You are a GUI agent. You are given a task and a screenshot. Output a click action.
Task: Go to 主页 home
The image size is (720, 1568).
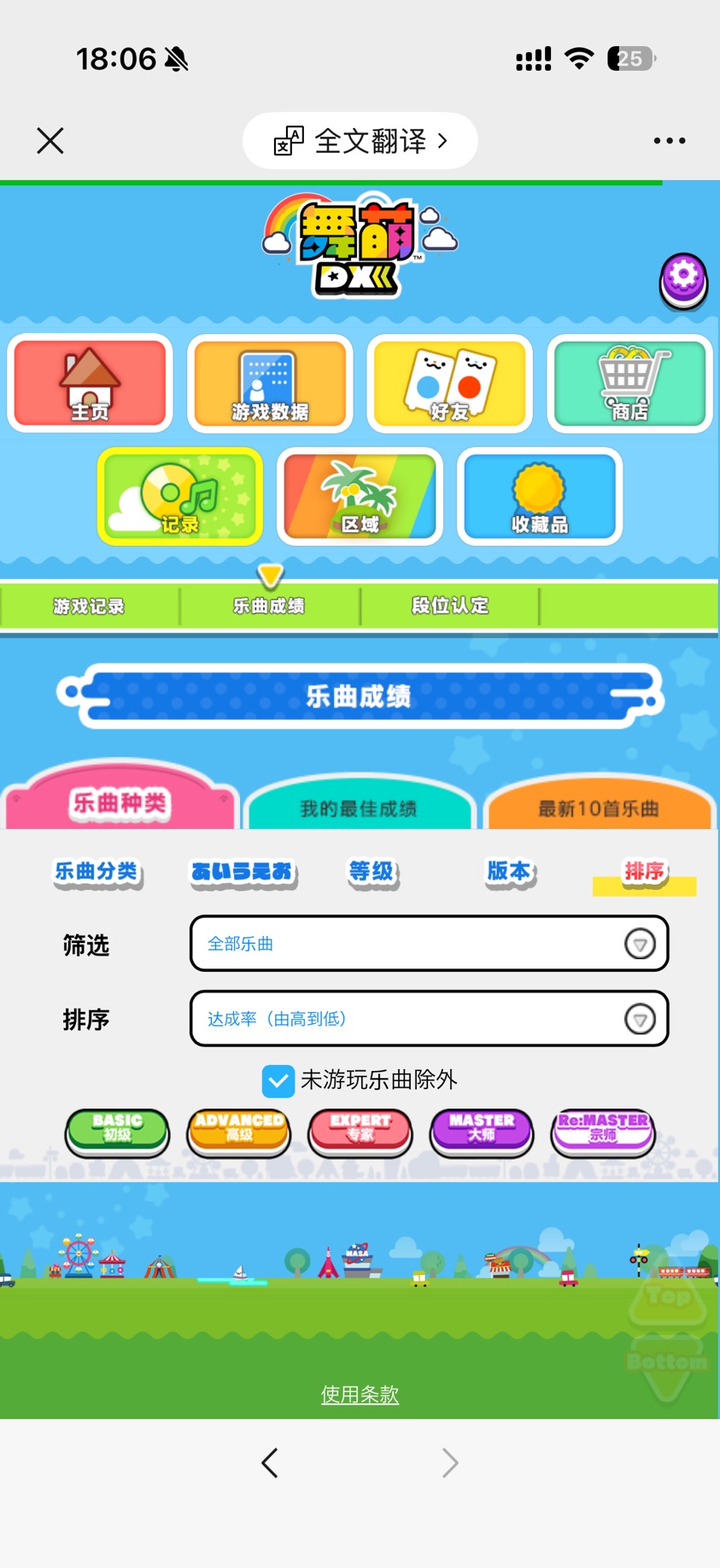90,383
